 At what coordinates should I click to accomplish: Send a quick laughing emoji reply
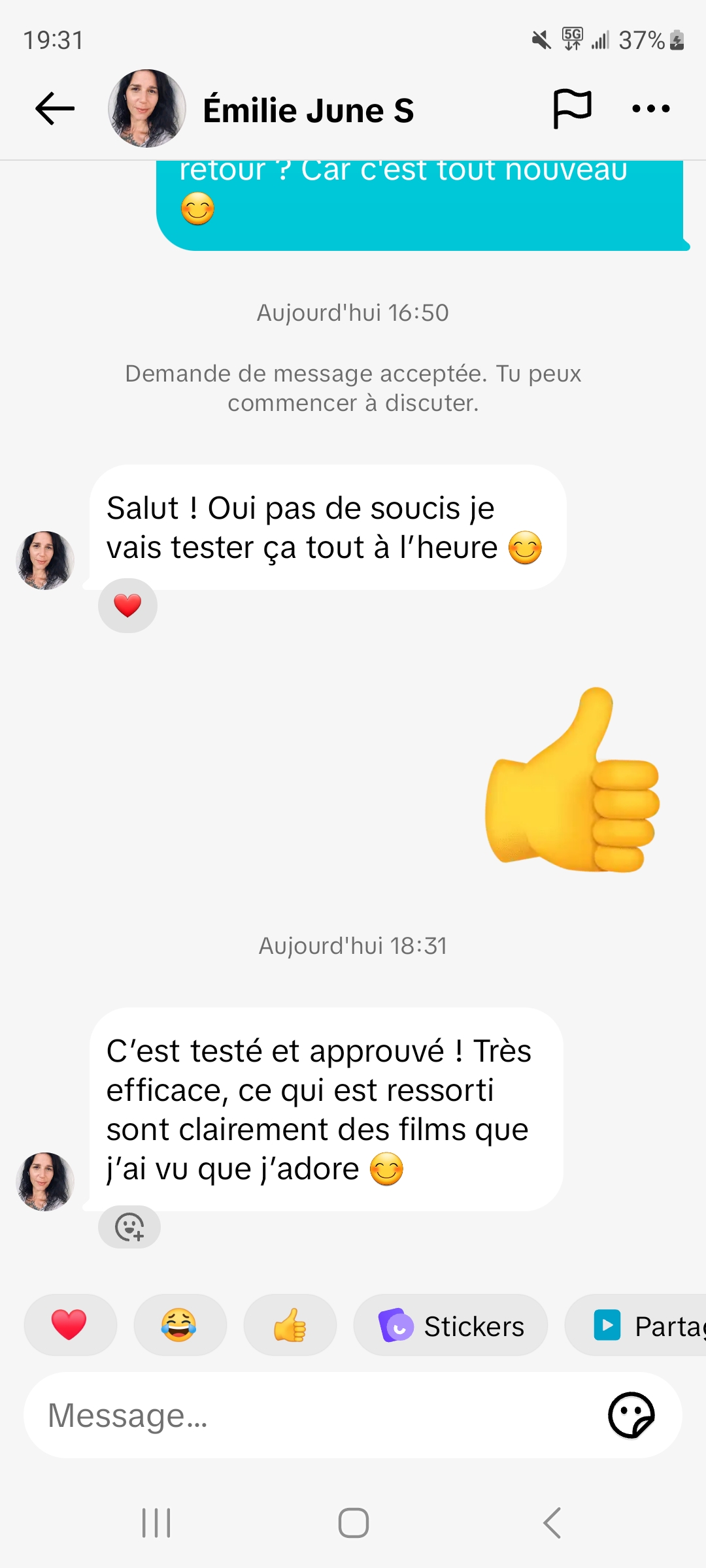click(x=179, y=1326)
